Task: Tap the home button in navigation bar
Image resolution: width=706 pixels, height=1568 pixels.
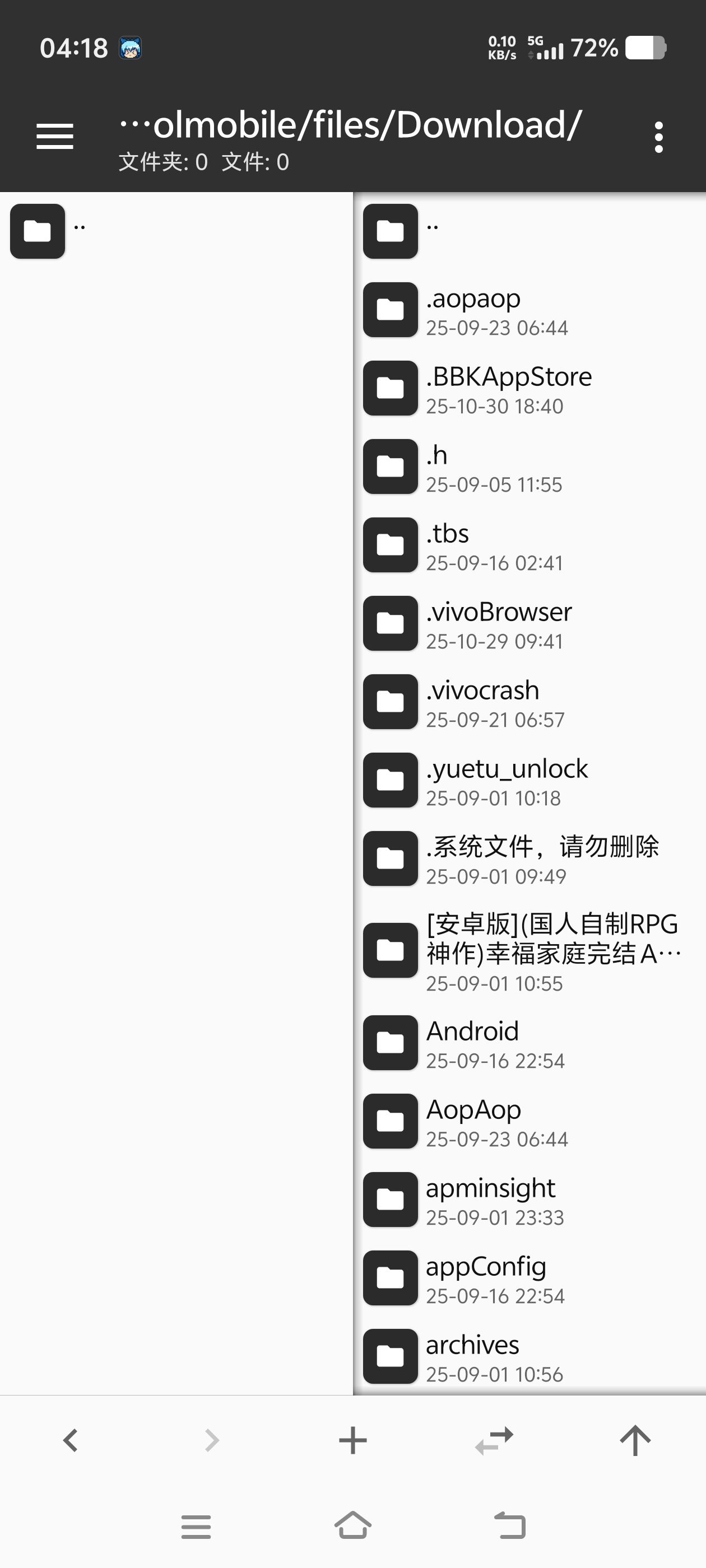Action: pyautogui.click(x=352, y=1526)
